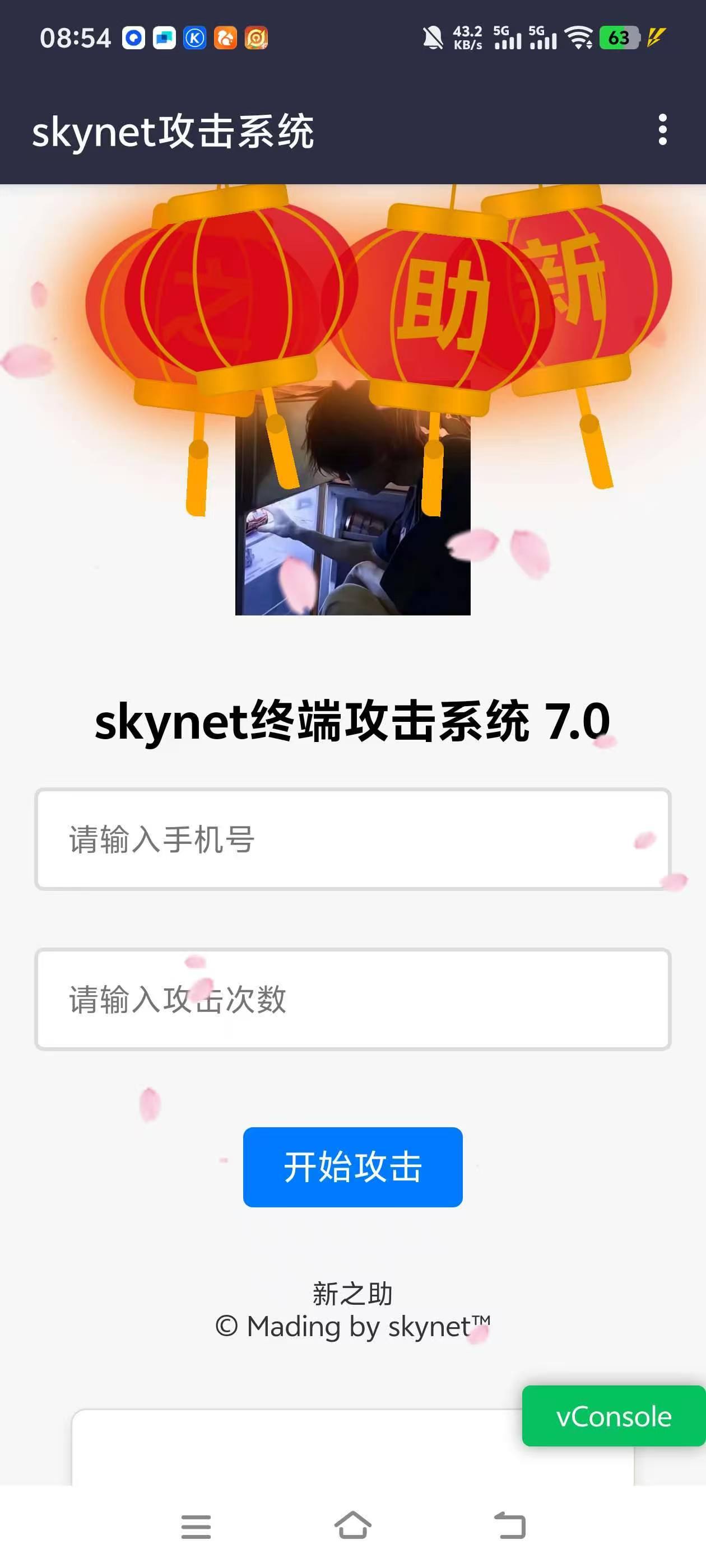Select the attack count input field
Image resolution: width=706 pixels, height=1568 pixels.
(x=352, y=999)
